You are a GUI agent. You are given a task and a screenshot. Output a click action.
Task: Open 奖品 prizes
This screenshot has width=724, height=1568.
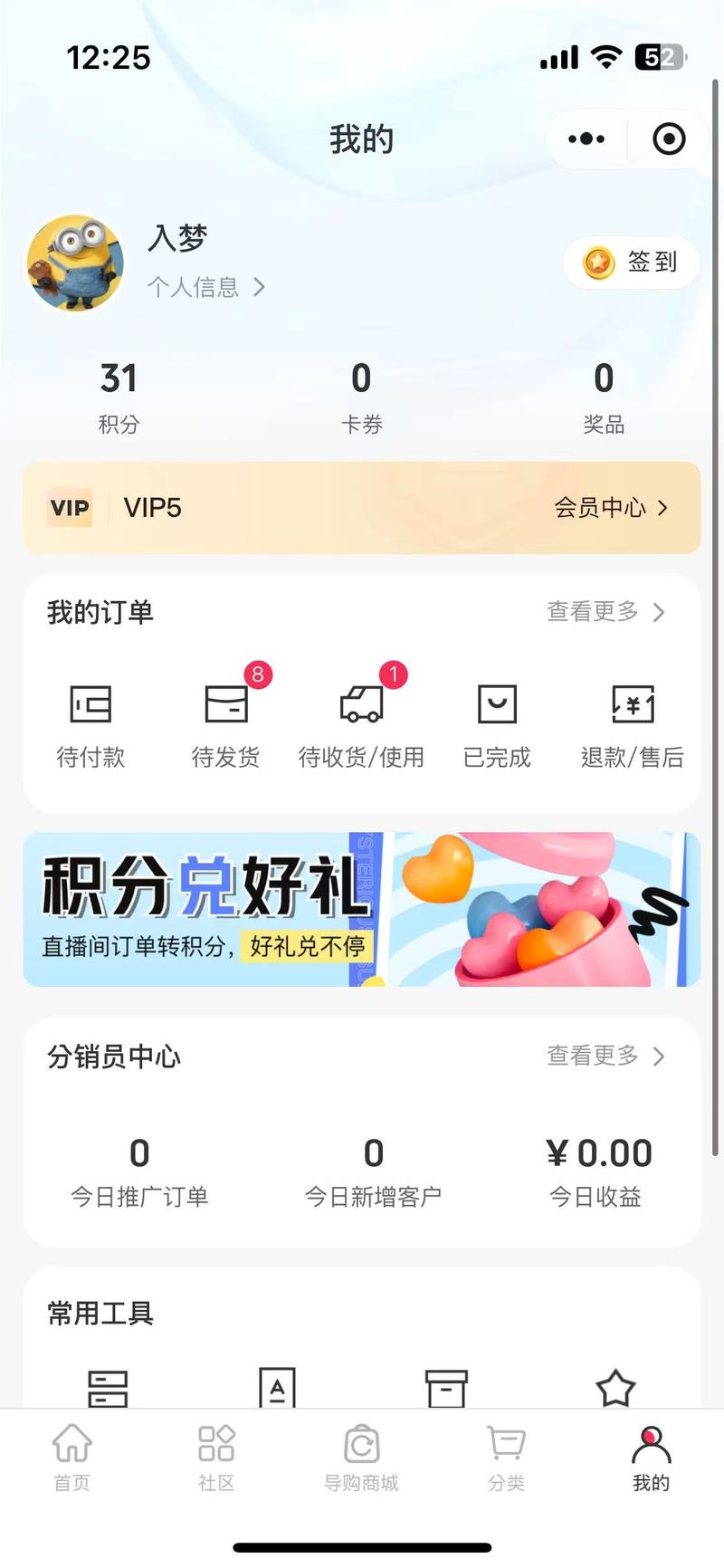point(604,397)
